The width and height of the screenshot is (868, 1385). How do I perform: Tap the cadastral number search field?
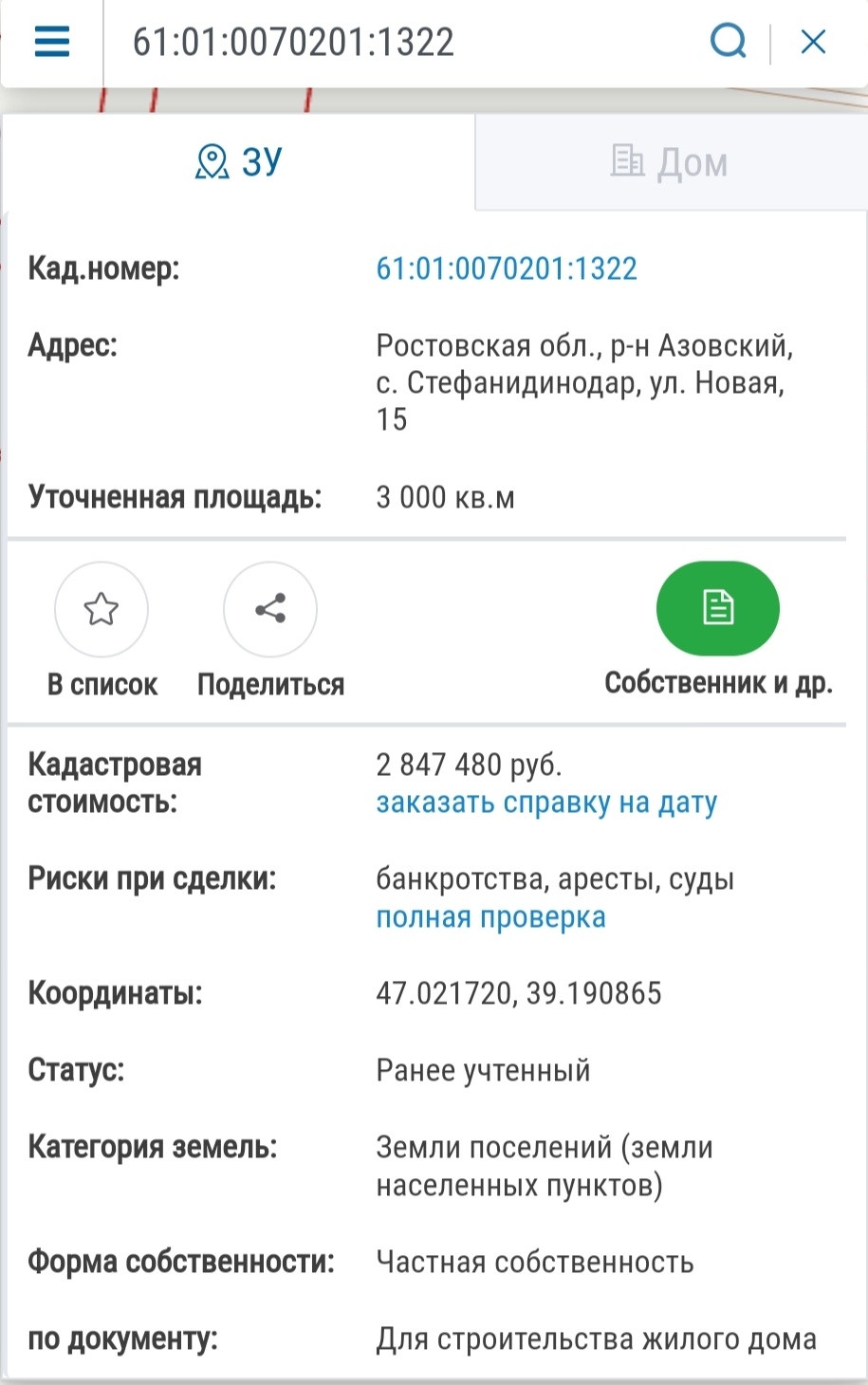(398, 43)
